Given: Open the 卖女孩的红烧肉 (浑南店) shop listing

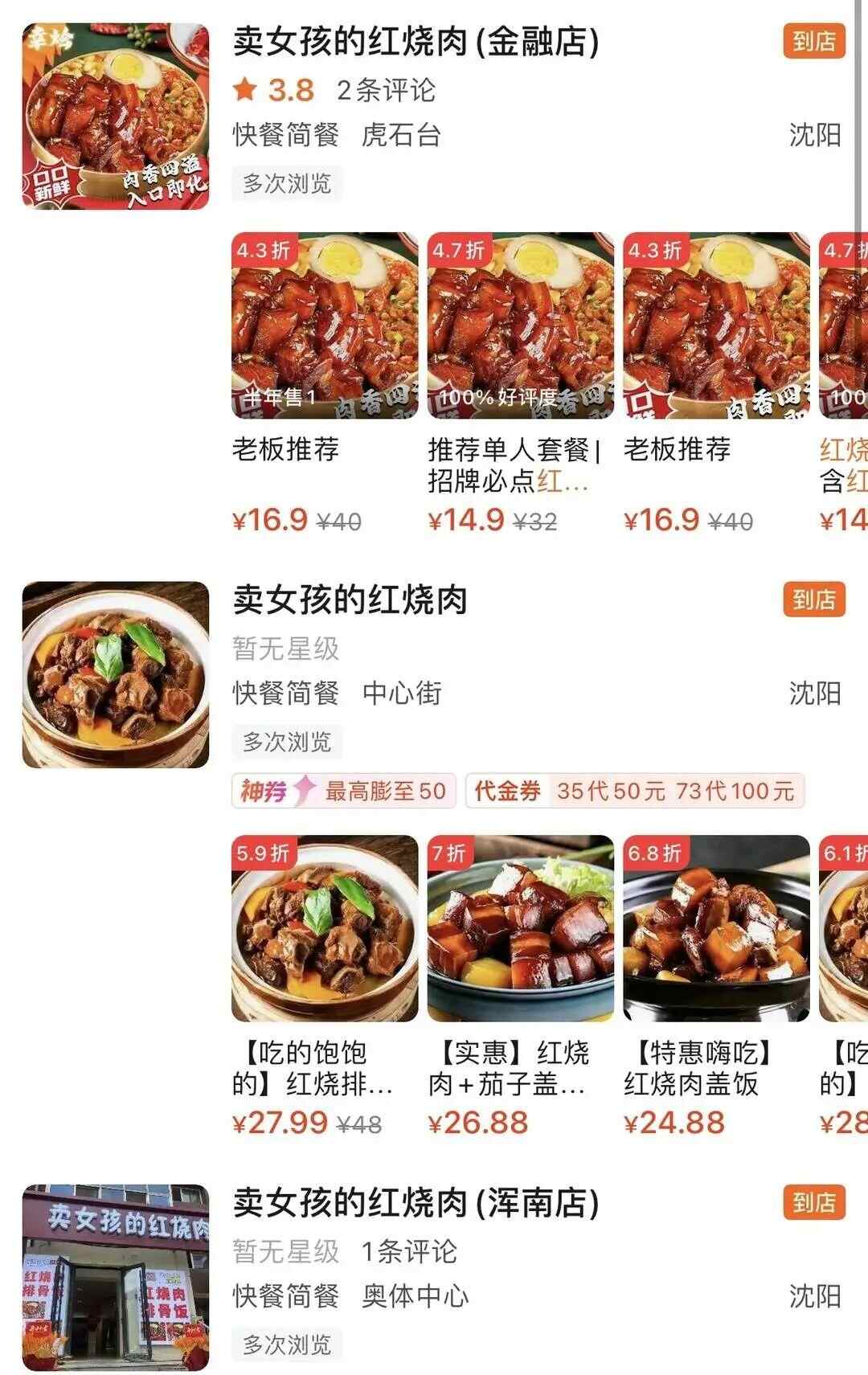Looking at the screenshot, I should (416, 1203).
